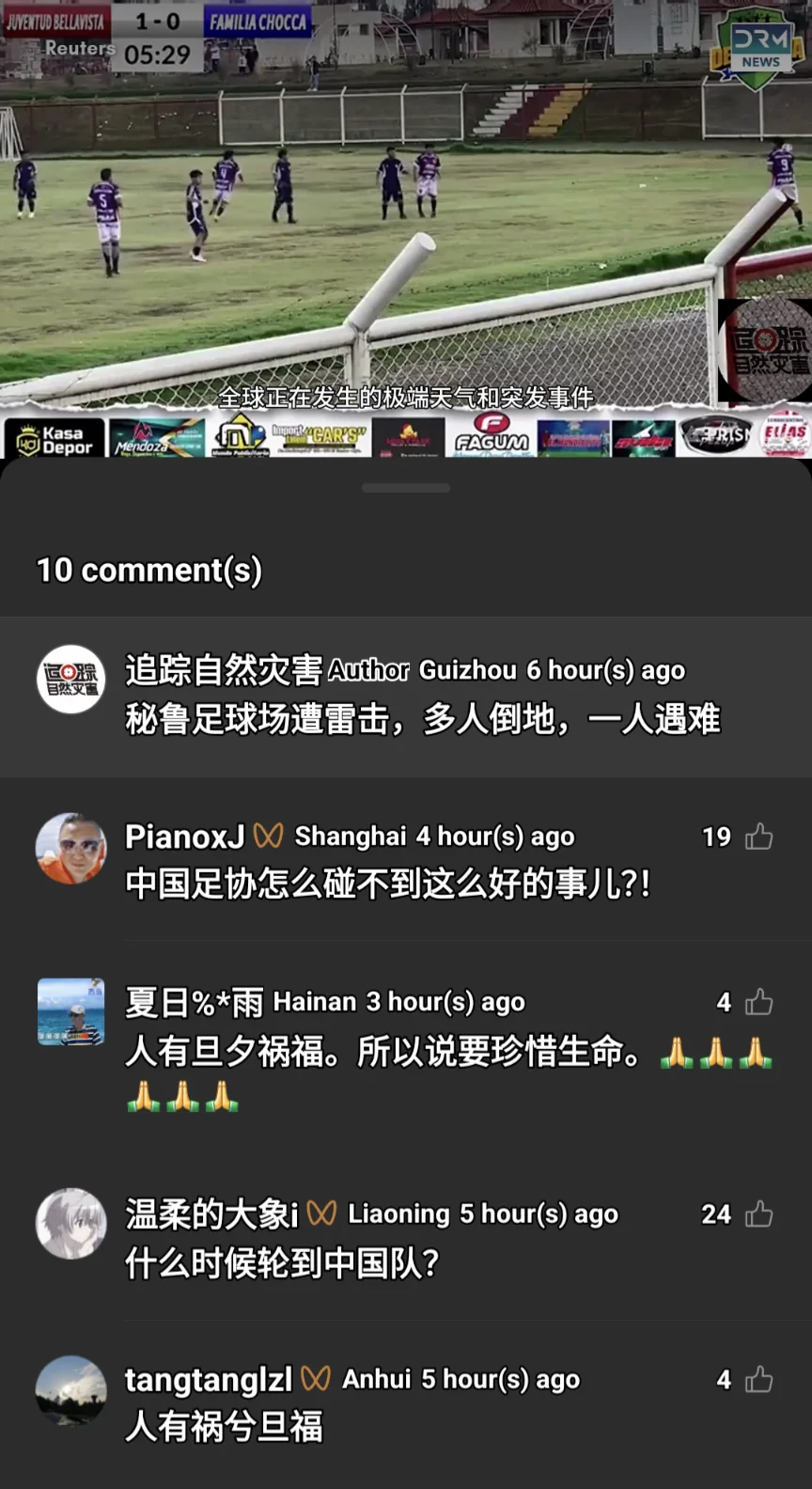Open 温柔的大象i's avatar
The height and width of the screenshot is (1489, 812).
click(x=70, y=1224)
